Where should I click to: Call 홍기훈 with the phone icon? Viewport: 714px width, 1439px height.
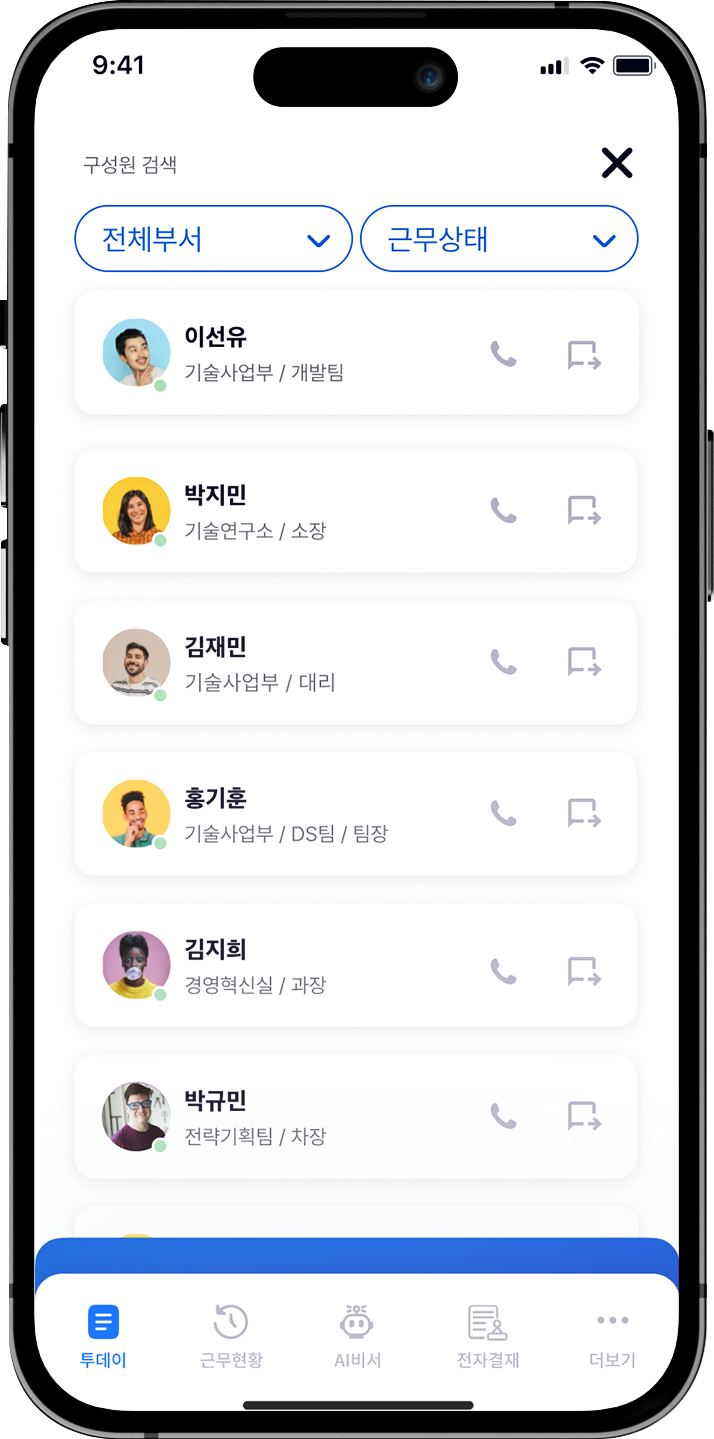point(503,813)
